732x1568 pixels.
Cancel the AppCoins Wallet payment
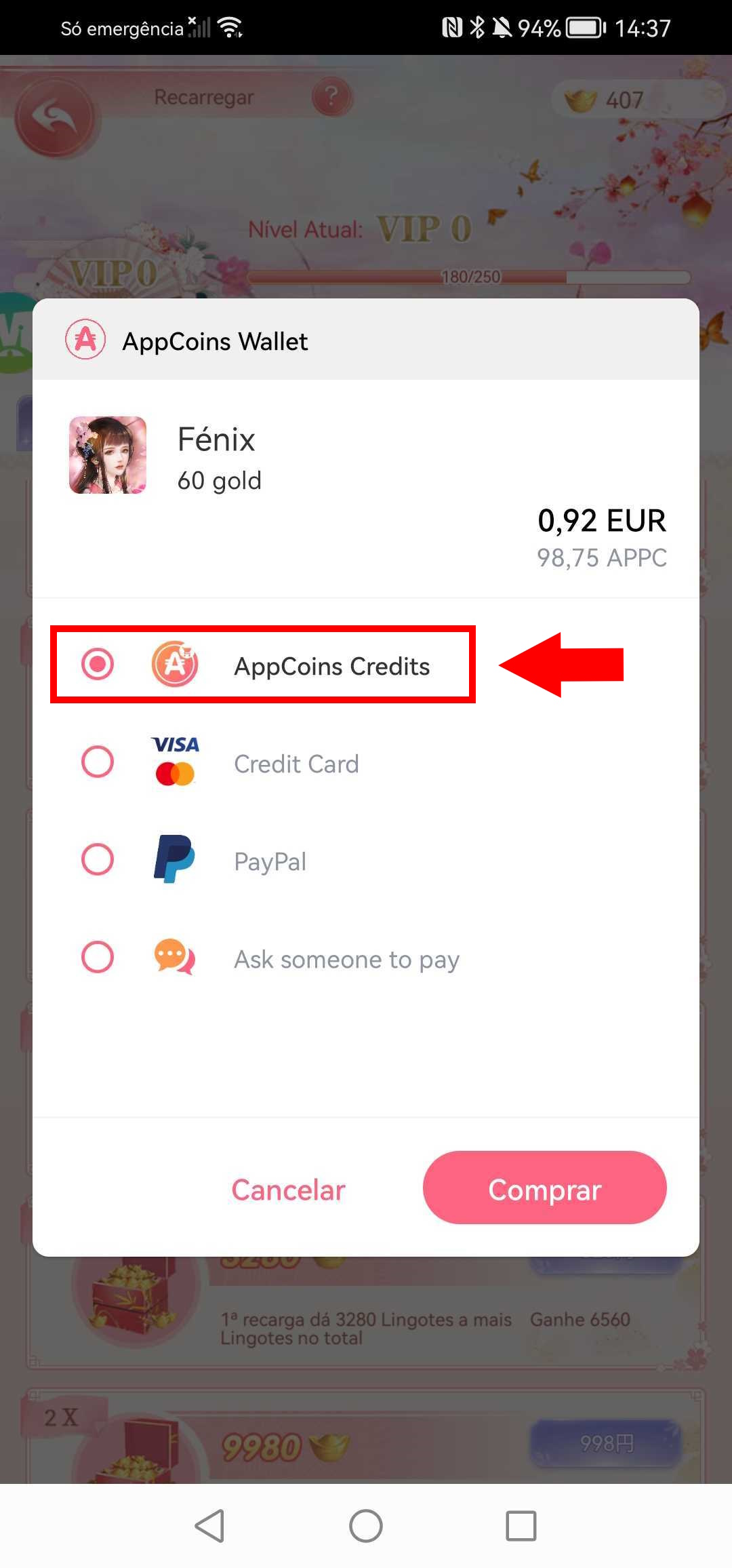[288, 1190]
